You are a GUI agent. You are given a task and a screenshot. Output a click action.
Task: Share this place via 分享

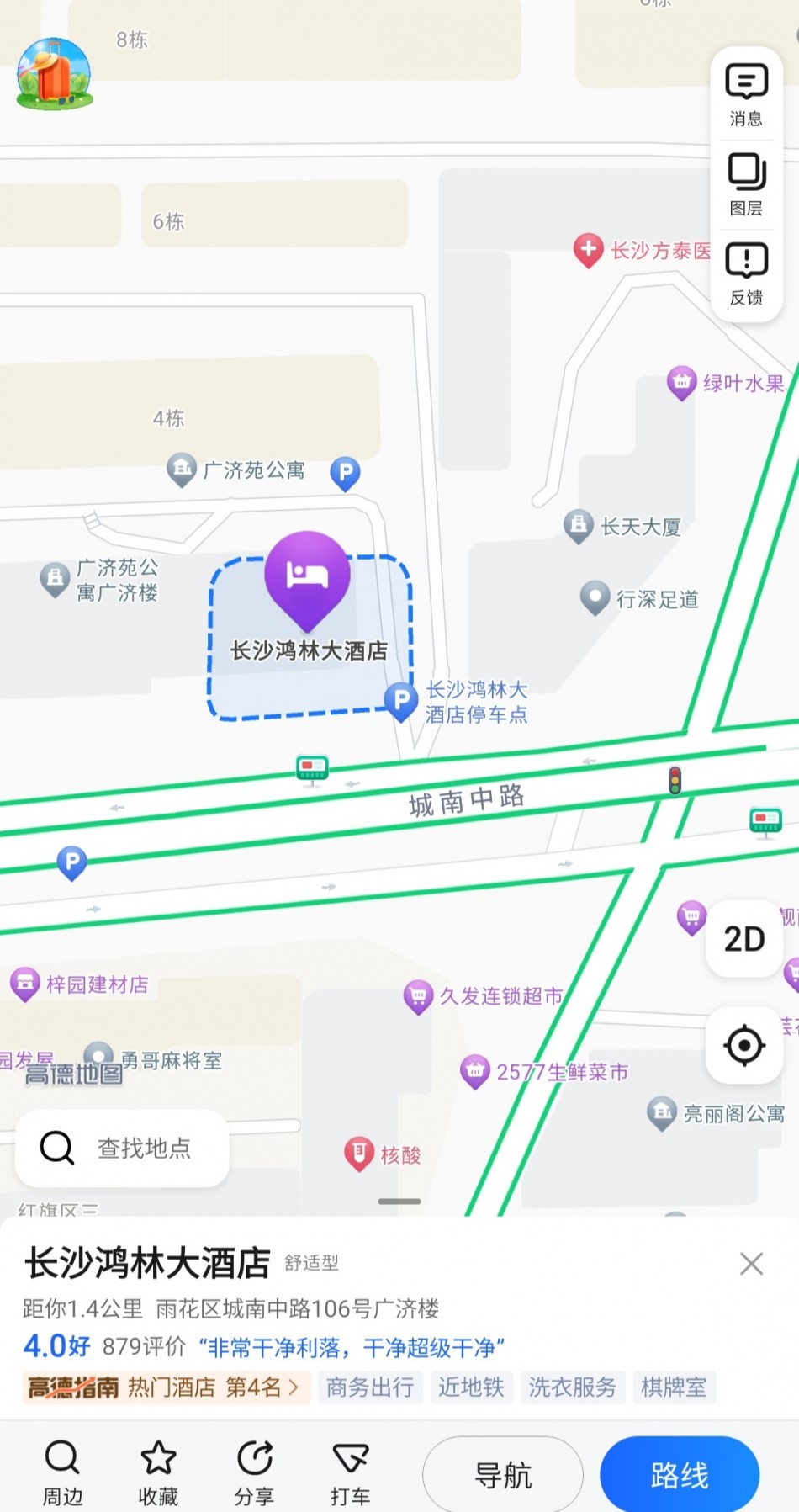[x=254, y=1473]
